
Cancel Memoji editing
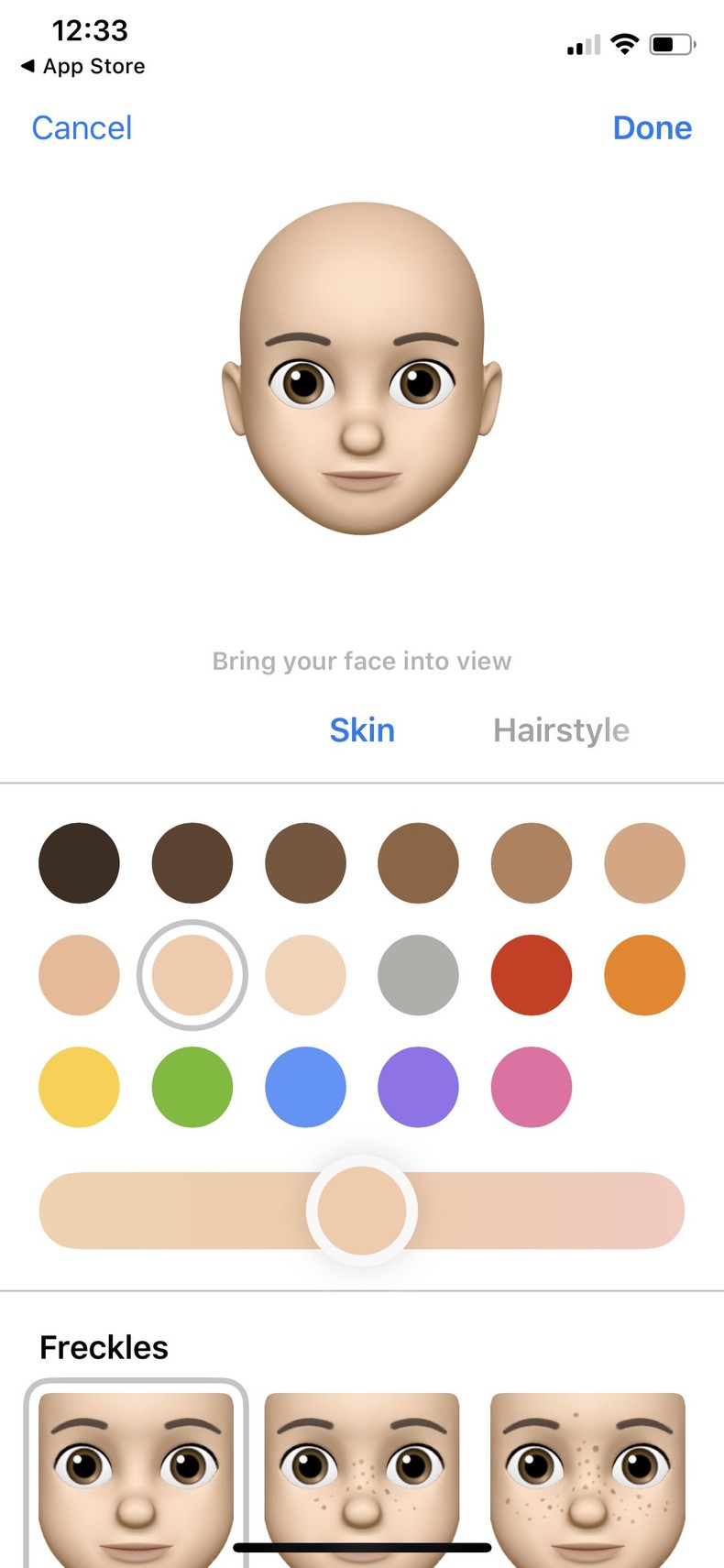(x=82, y=128)
